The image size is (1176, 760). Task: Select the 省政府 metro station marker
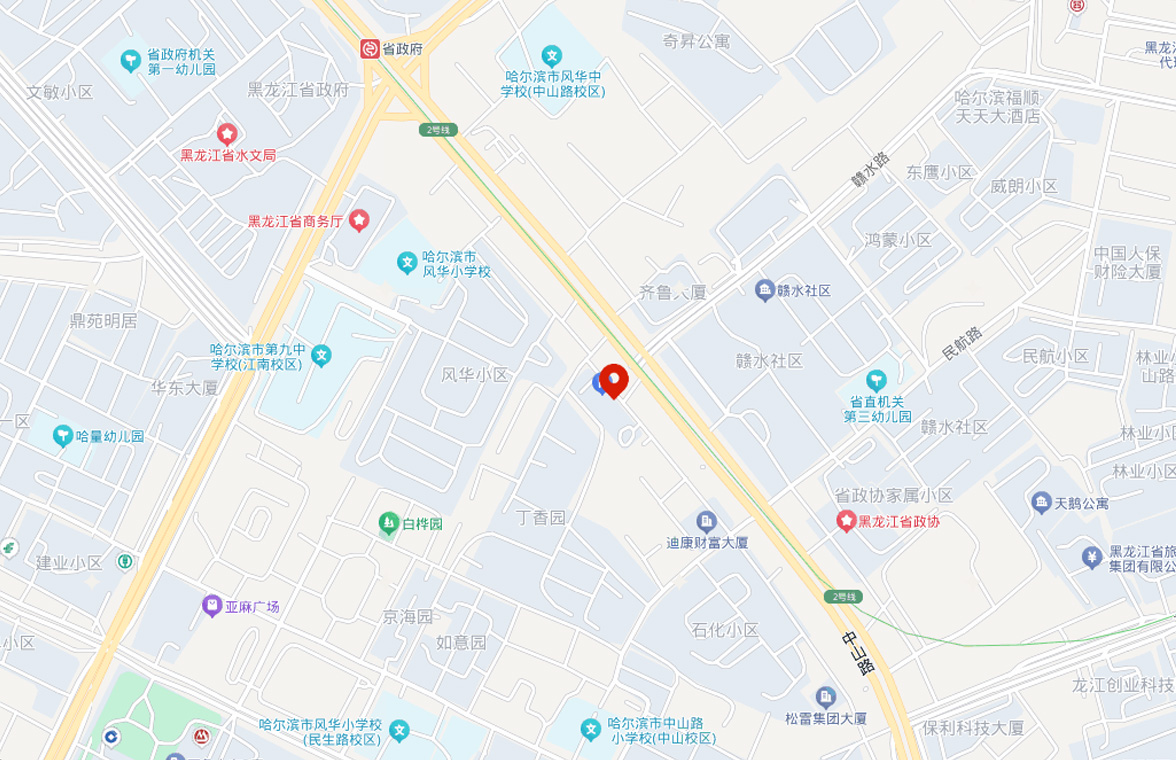(x=370, y=48)
